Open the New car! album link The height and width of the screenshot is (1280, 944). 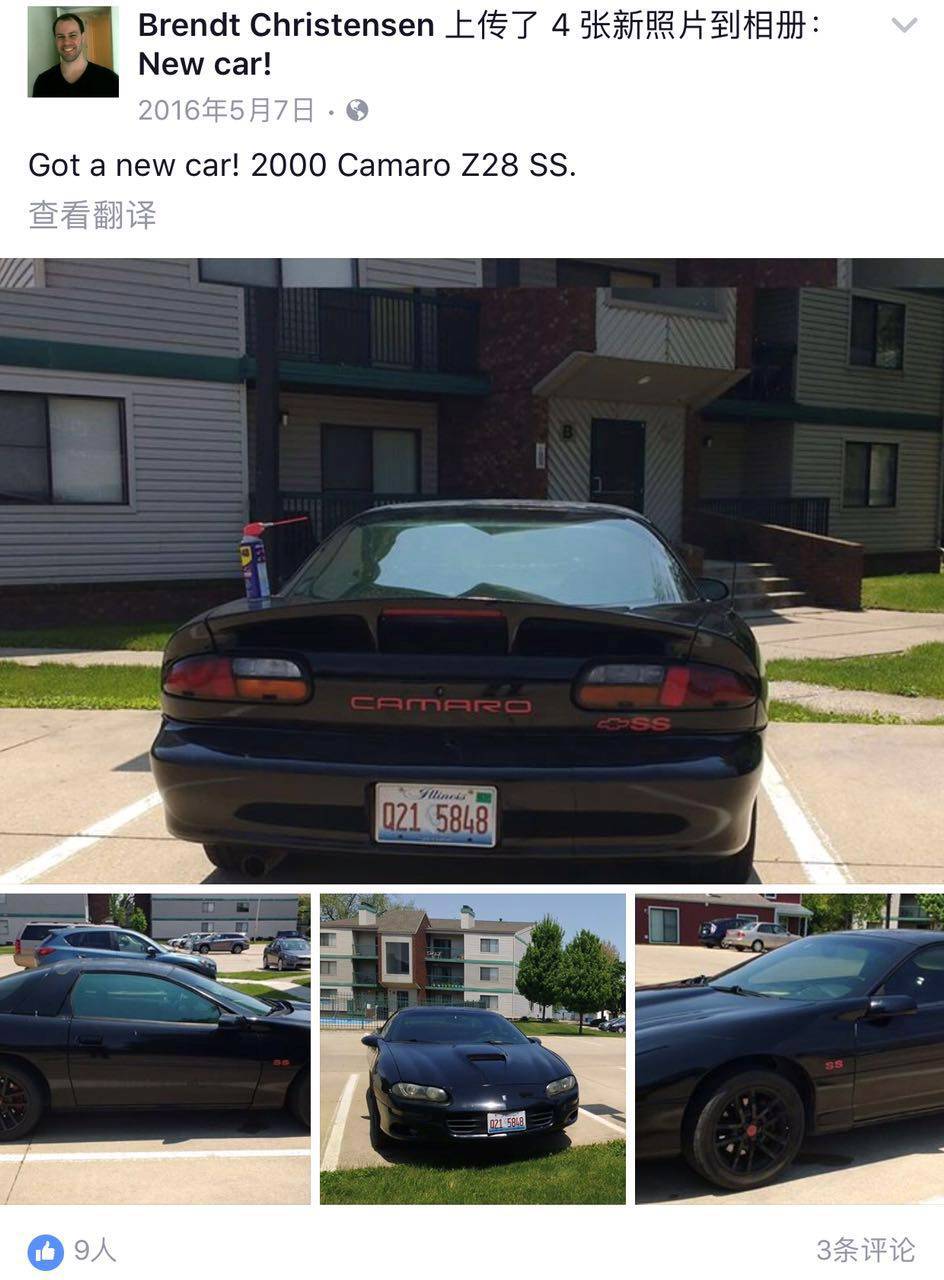(x=205, y=64)
